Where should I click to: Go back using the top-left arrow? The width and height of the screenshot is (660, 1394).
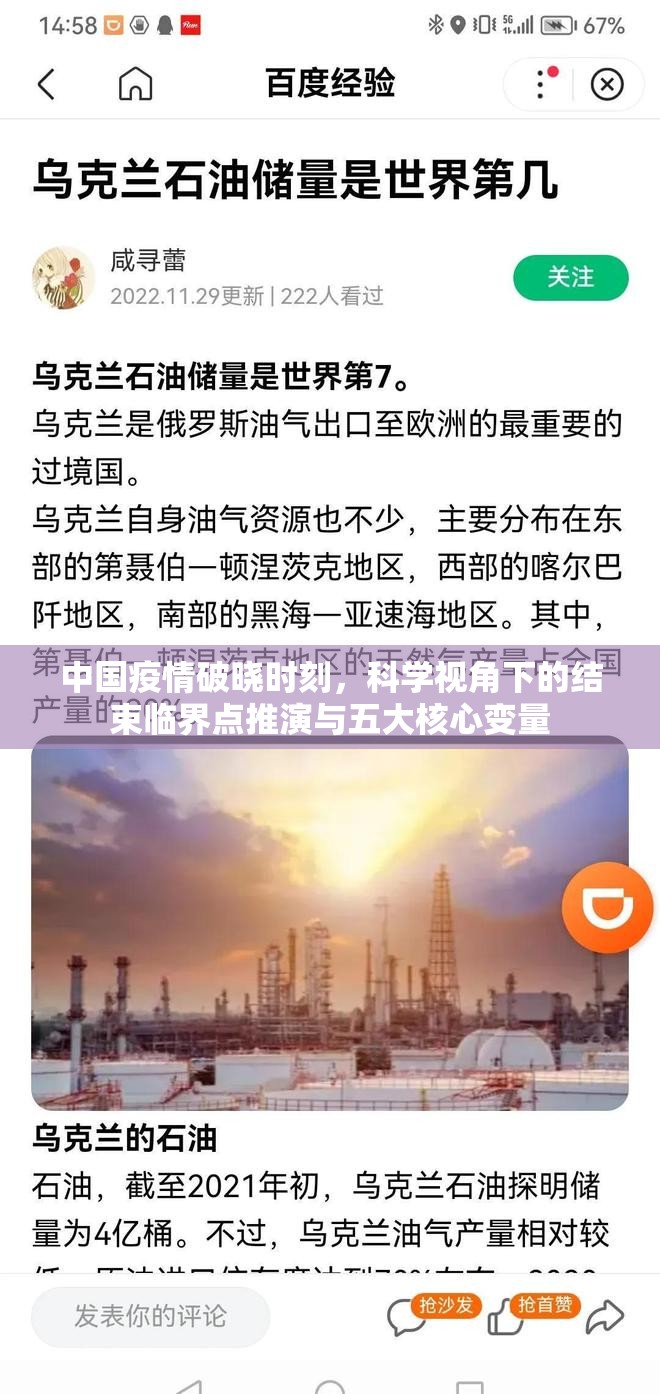click(46, 84)
